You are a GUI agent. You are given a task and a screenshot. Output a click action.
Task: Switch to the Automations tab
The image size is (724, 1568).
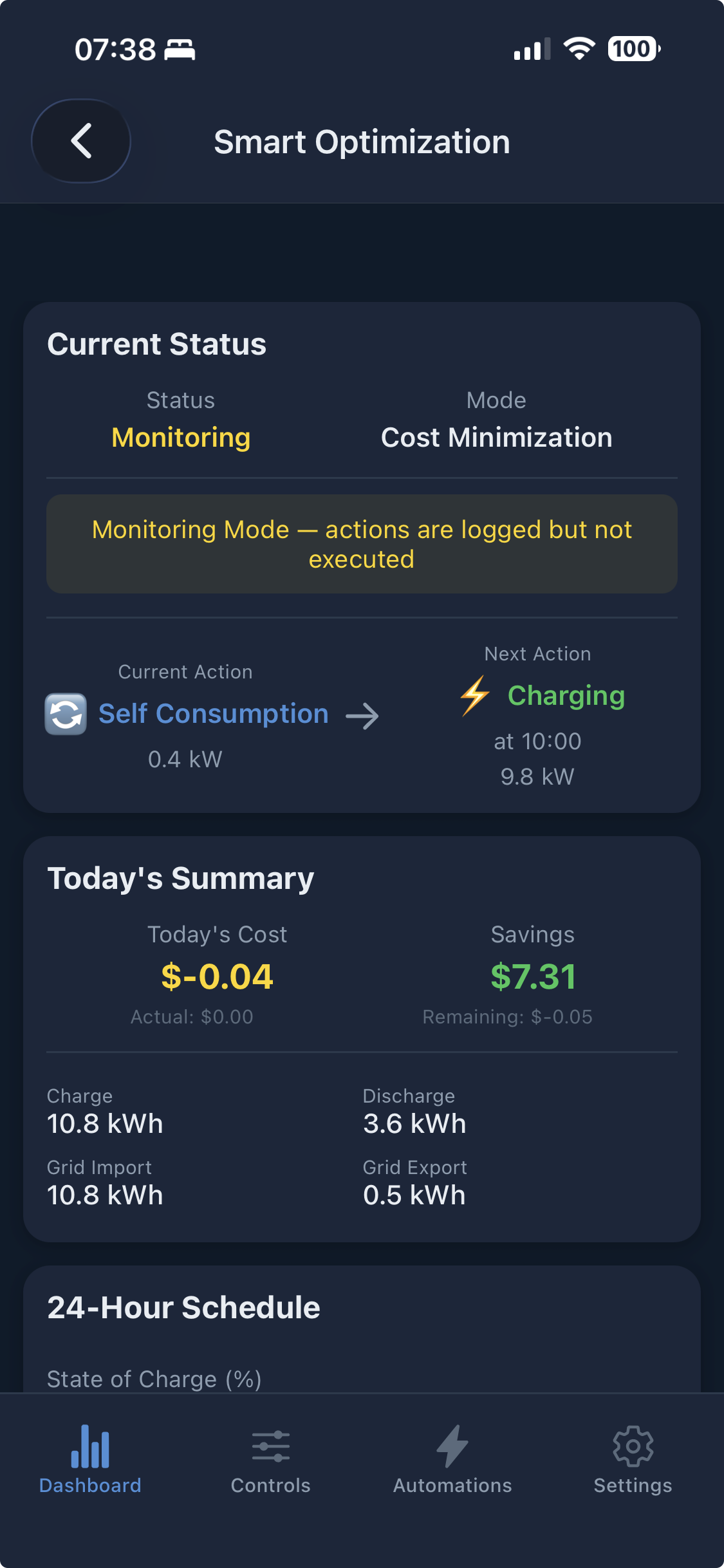[x=452, y=1468]
